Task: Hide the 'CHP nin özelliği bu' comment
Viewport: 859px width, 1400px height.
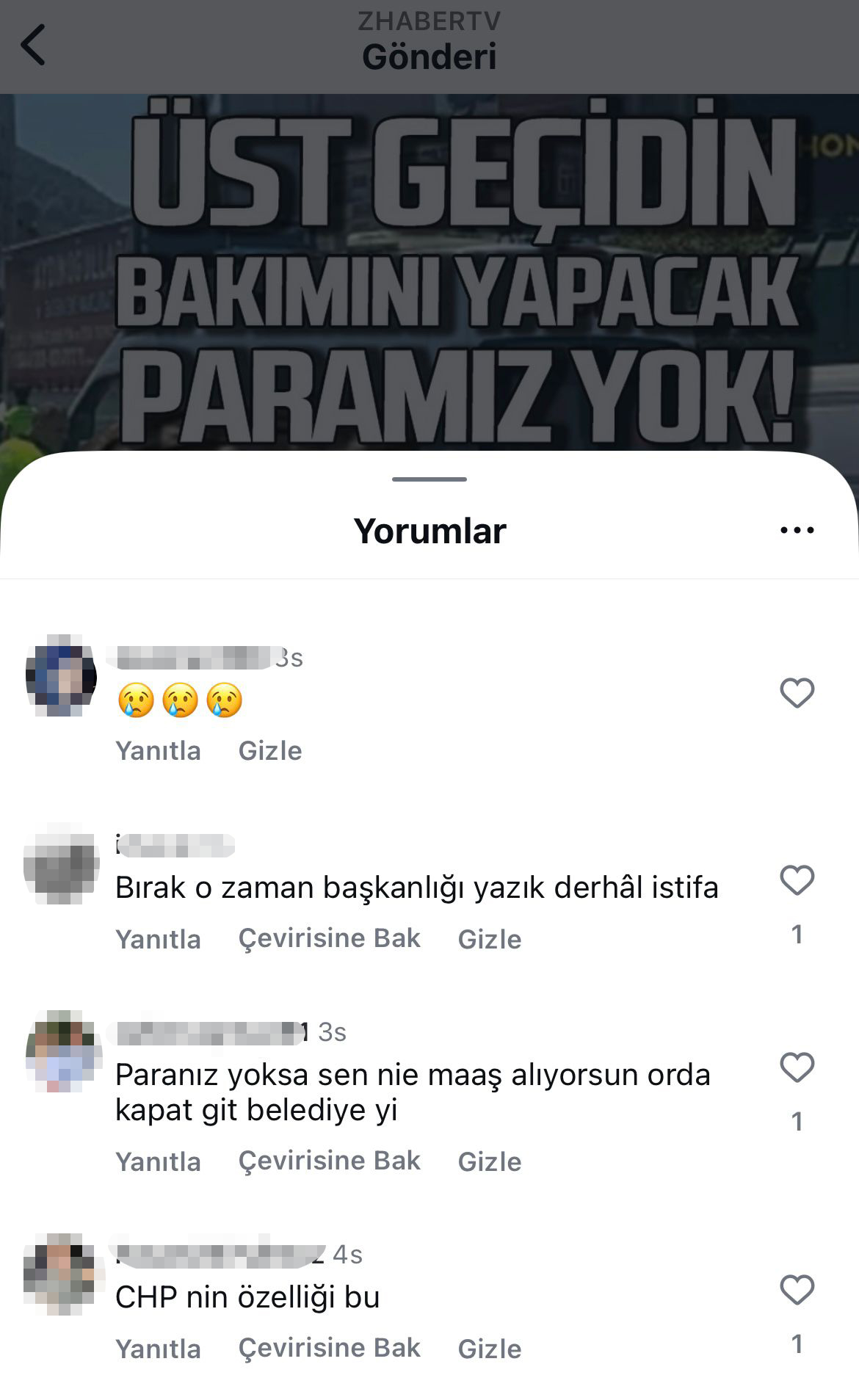Action: coord(489,1348)
